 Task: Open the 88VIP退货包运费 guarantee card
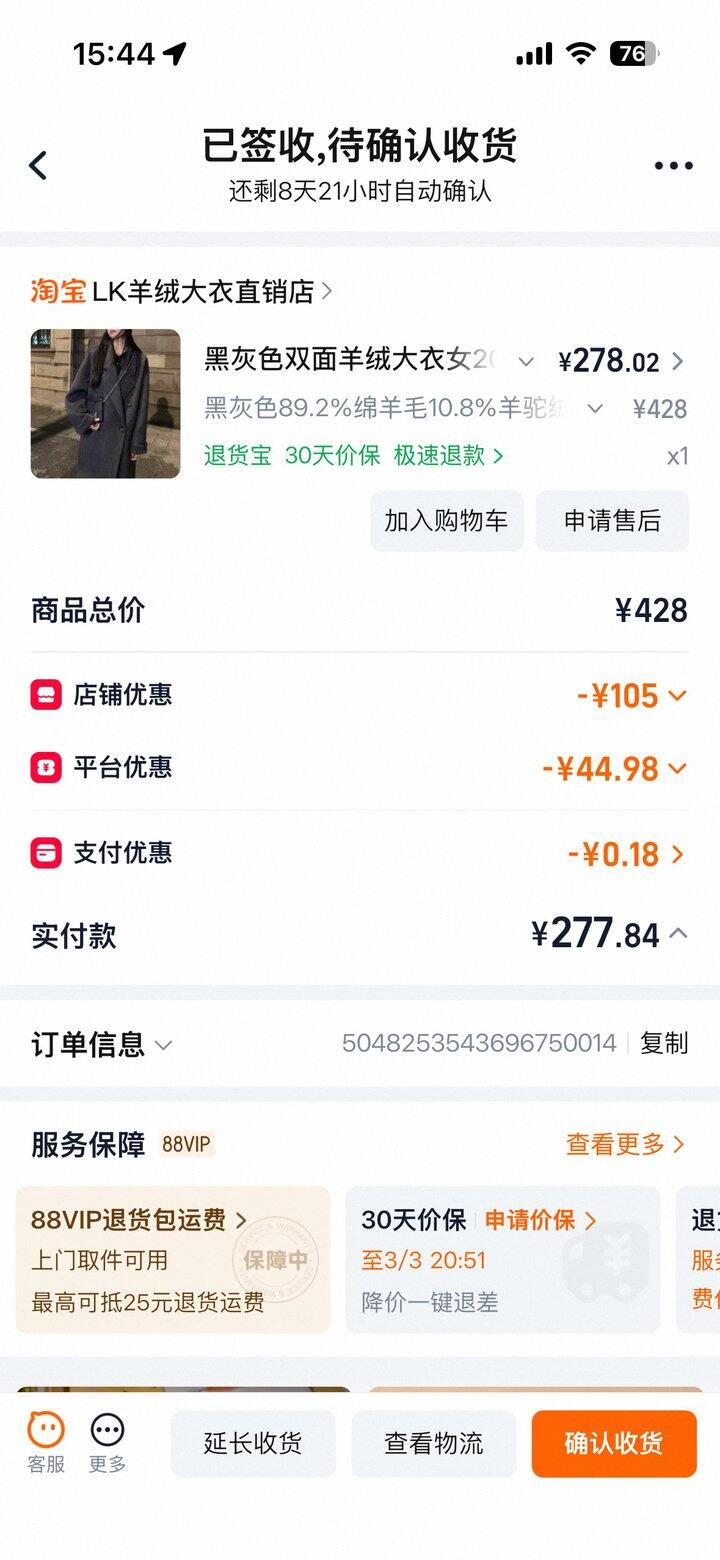pos(172,1259)
